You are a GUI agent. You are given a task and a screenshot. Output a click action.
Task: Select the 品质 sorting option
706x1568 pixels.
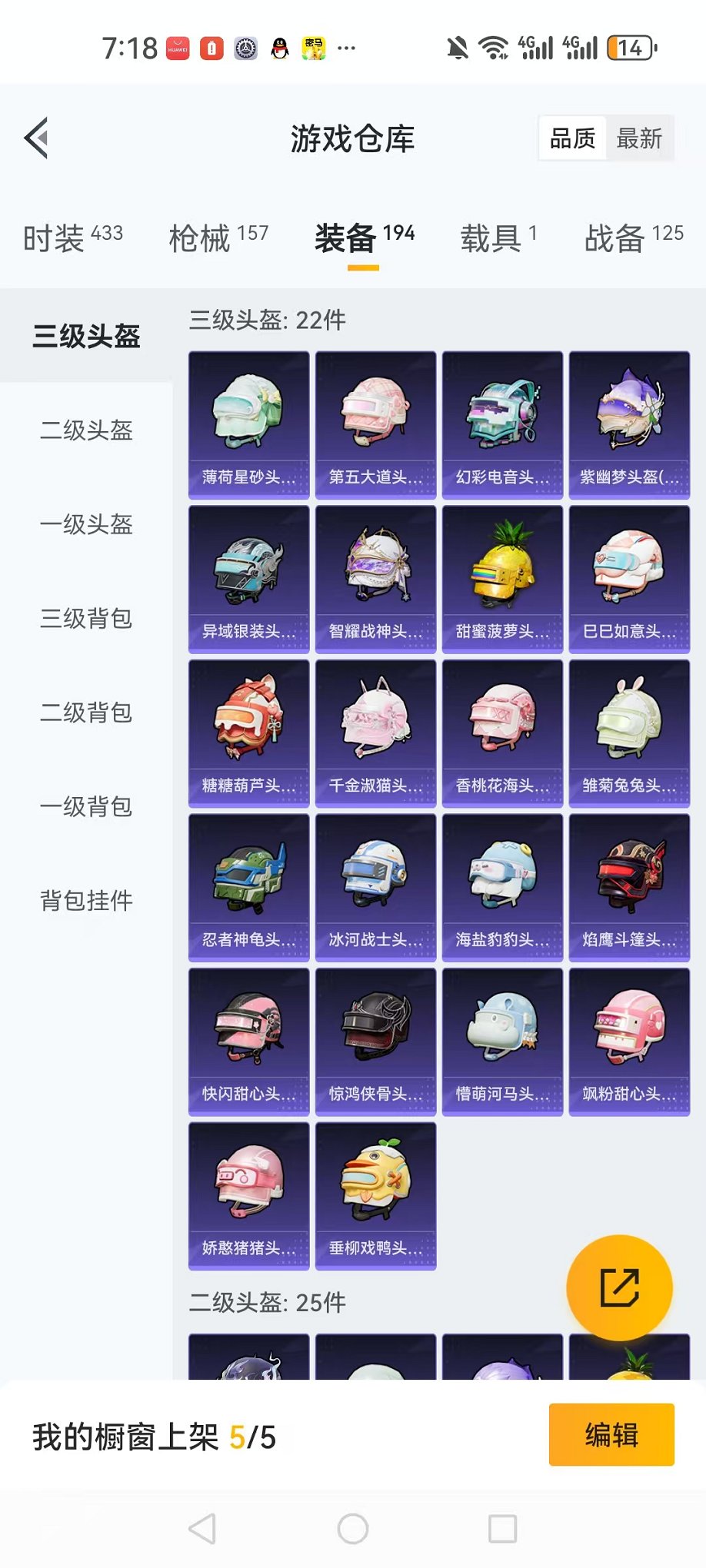click(573, 139)
